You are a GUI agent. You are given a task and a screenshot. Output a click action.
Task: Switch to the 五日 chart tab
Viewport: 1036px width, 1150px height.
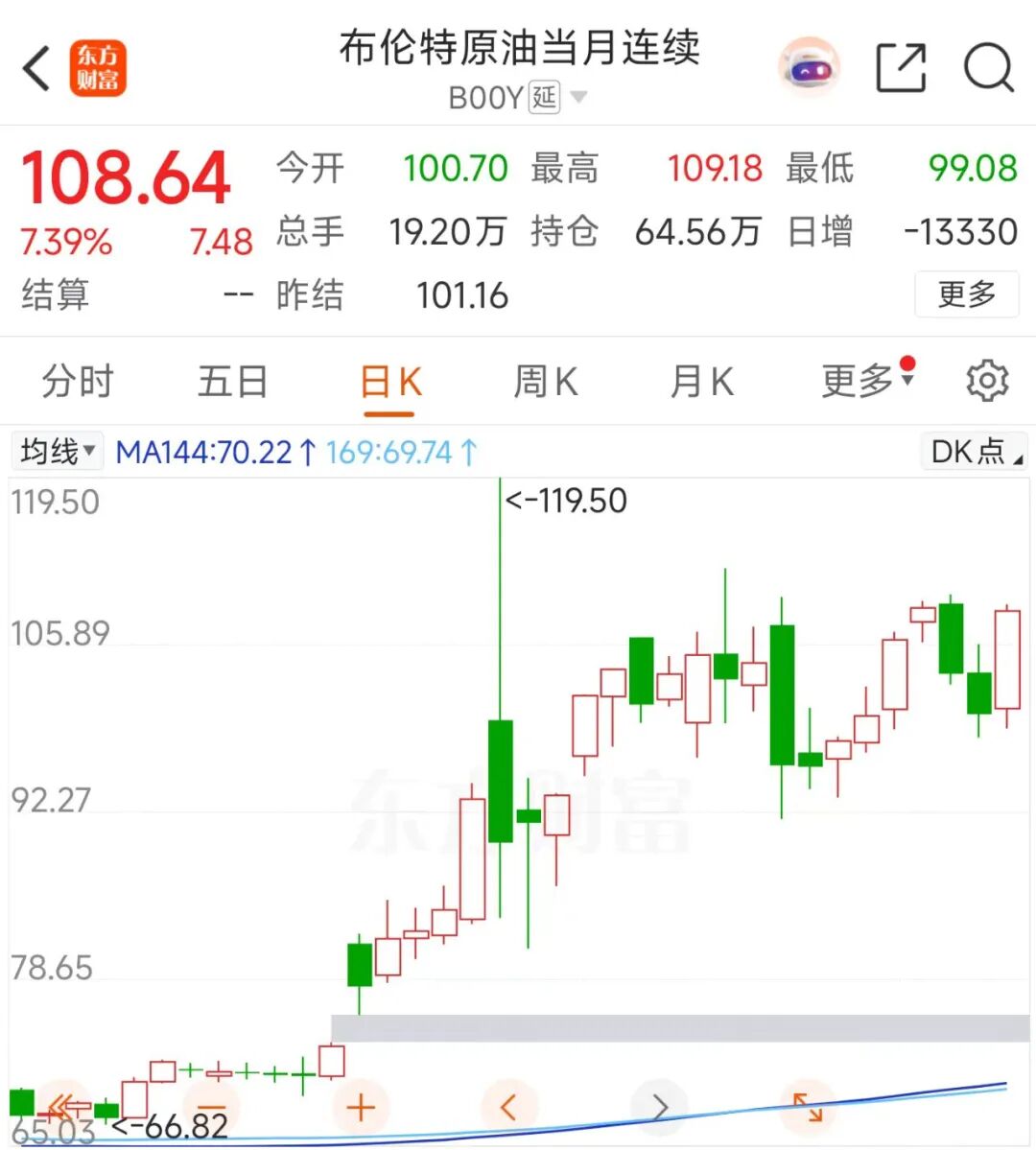click(x=232, y=382)
